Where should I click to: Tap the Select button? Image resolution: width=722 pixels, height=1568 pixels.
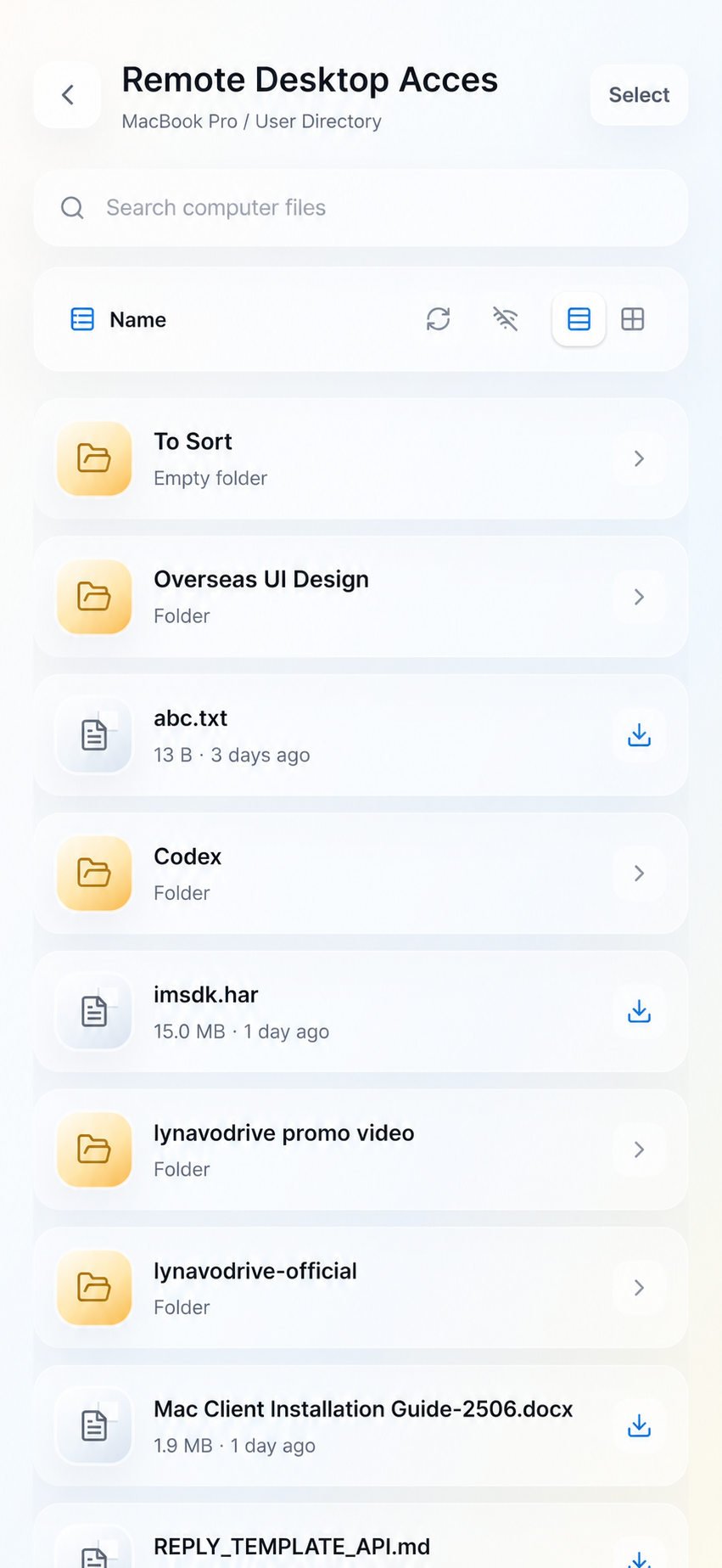tap(639, 95)
